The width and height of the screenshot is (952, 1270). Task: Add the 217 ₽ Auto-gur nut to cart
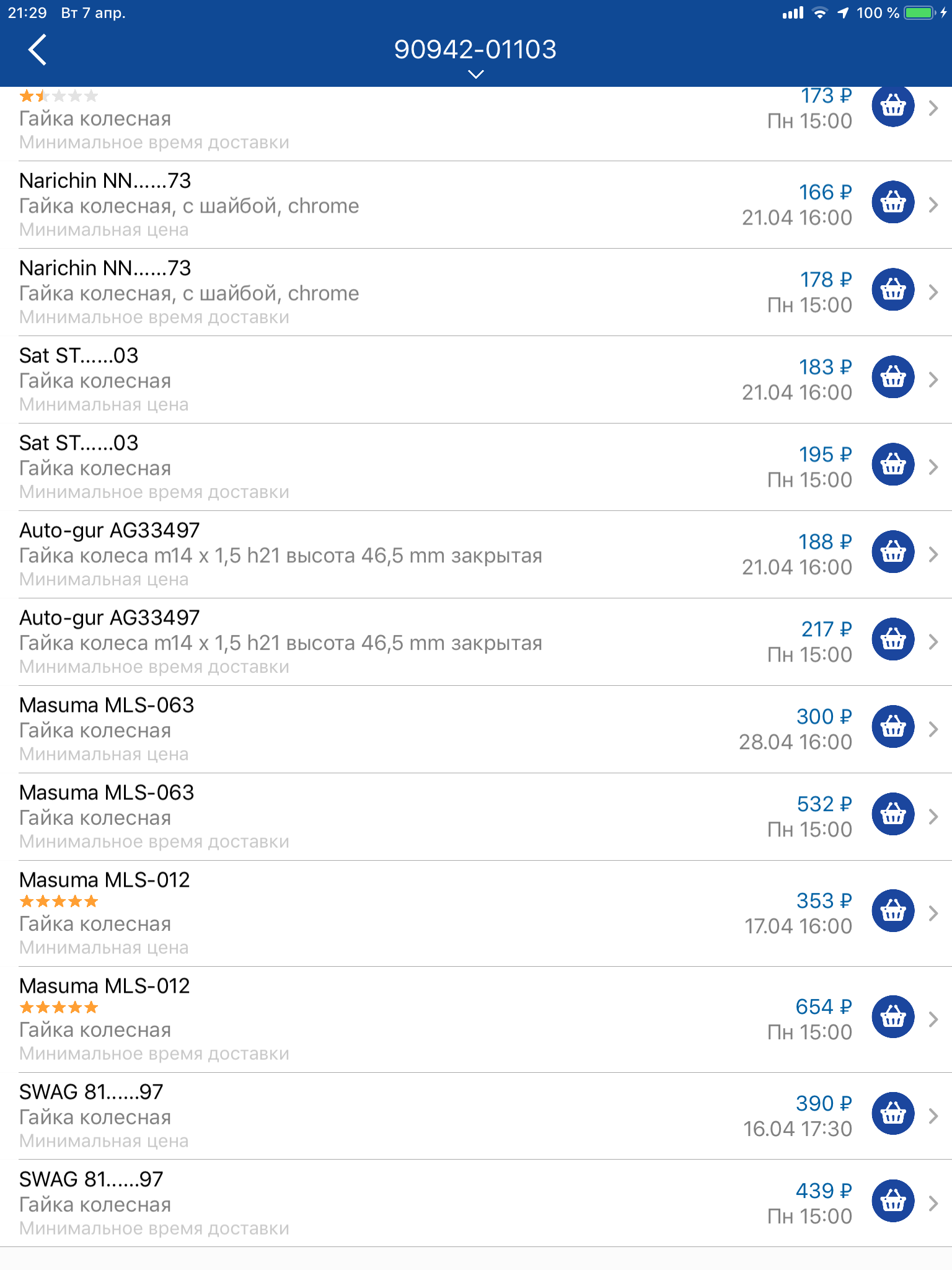pyautogui.click(x=892, y=639)
